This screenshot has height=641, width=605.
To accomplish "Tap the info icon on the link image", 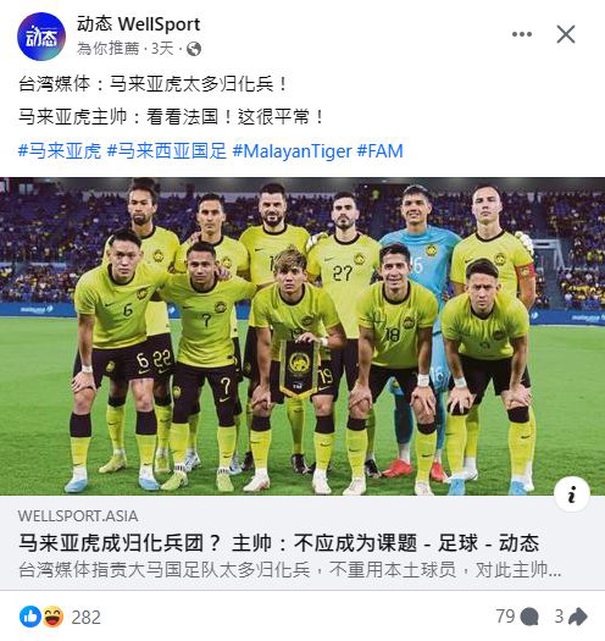I will tap(571, 492).
